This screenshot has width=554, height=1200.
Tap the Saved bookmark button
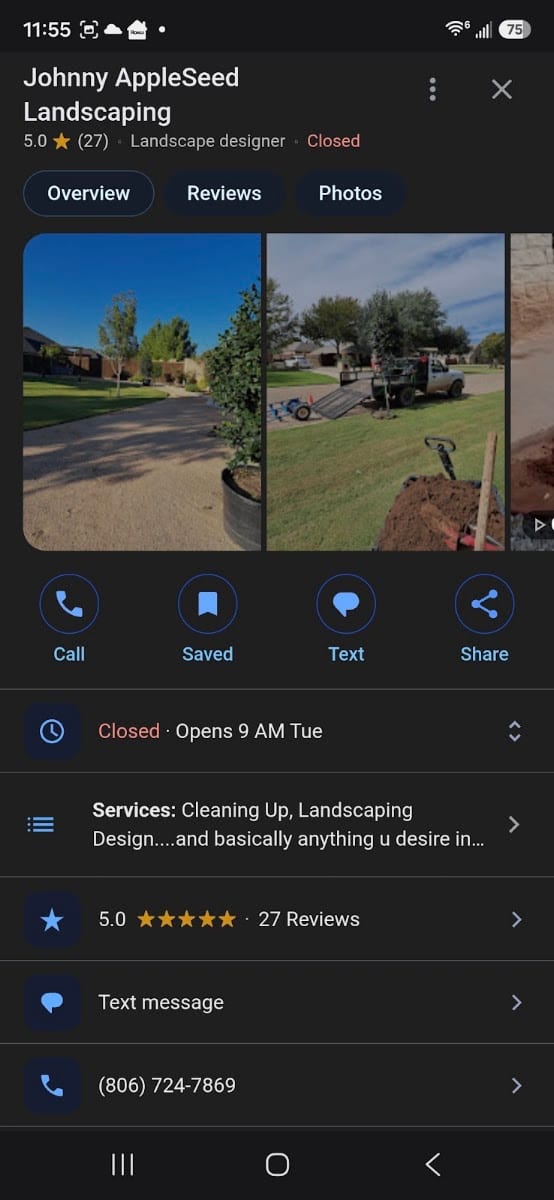point(207,619)
